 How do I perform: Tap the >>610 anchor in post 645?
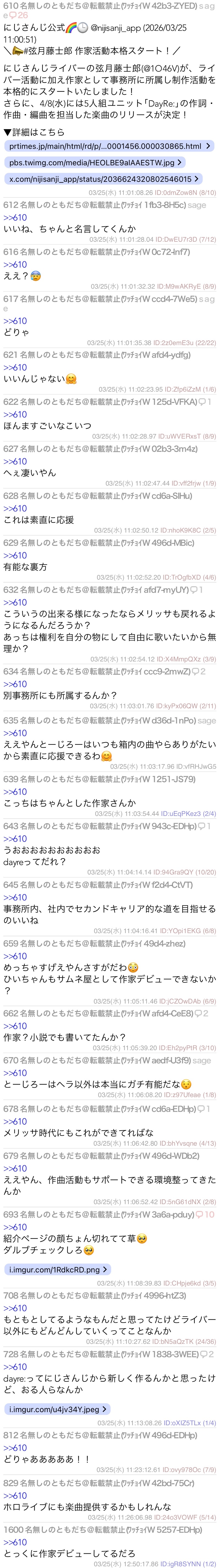click(15, 897)
